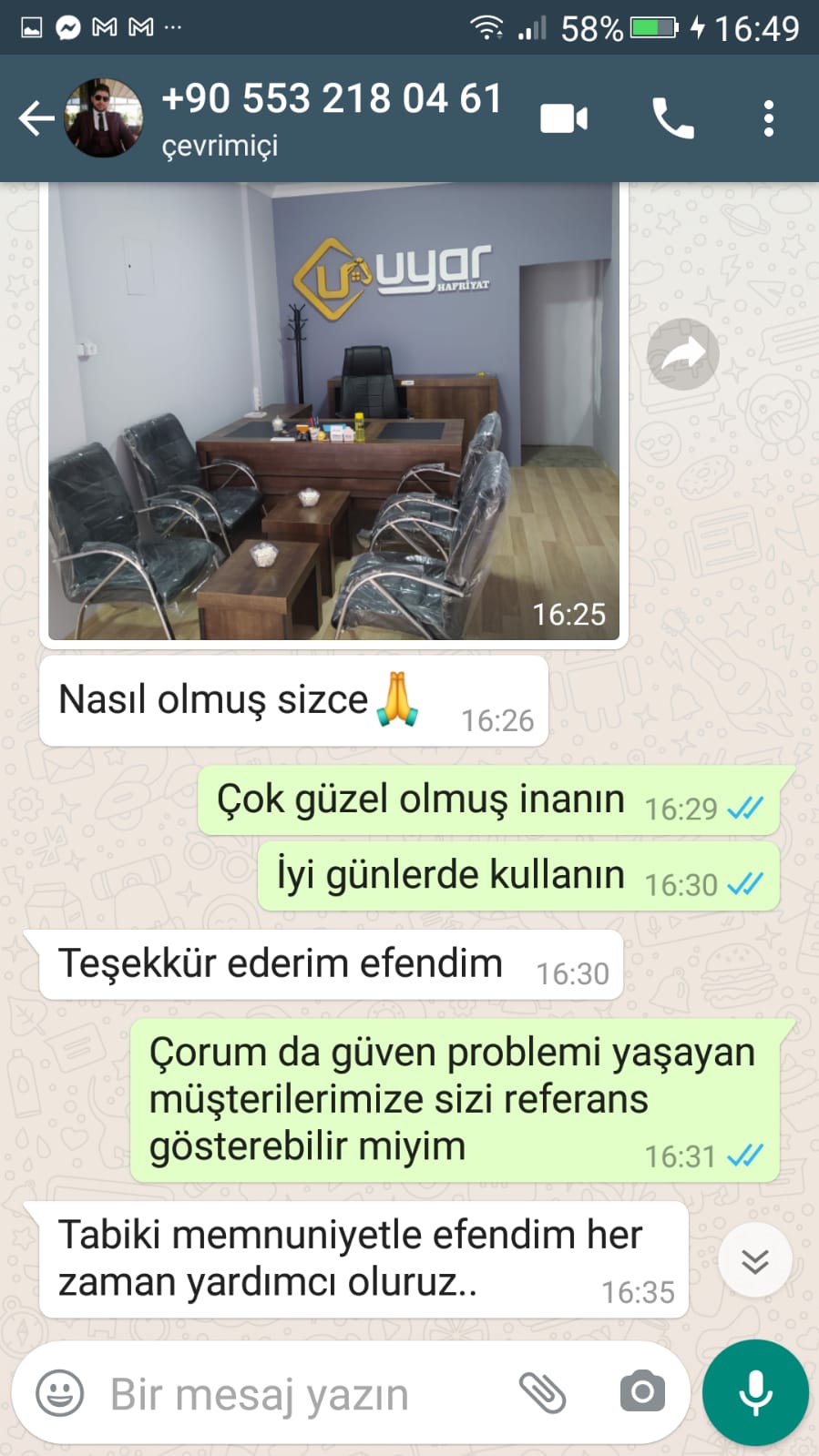Start a video call
819x1456 pixels.
564,118
